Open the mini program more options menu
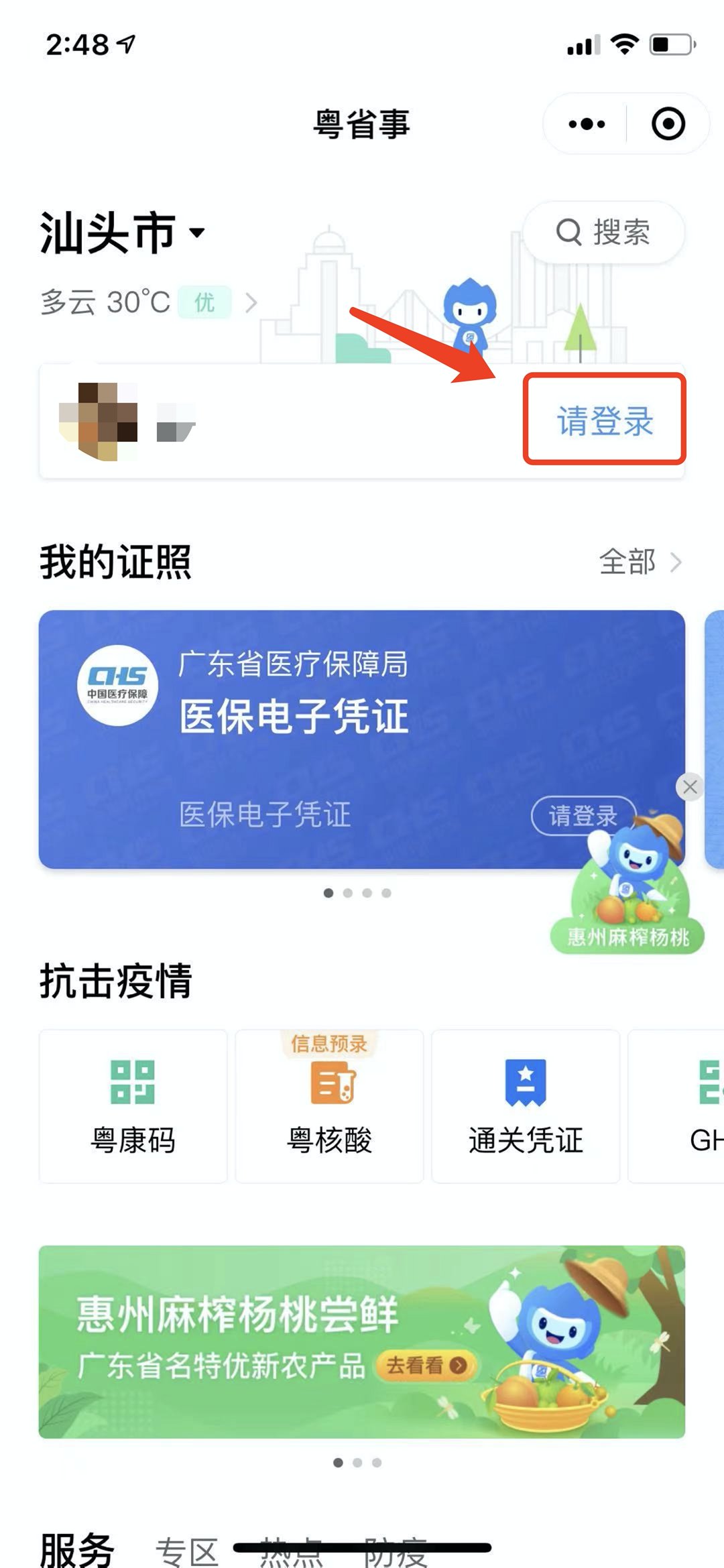The width and height of the screenshot is (724, 1568). pos(586,124)
